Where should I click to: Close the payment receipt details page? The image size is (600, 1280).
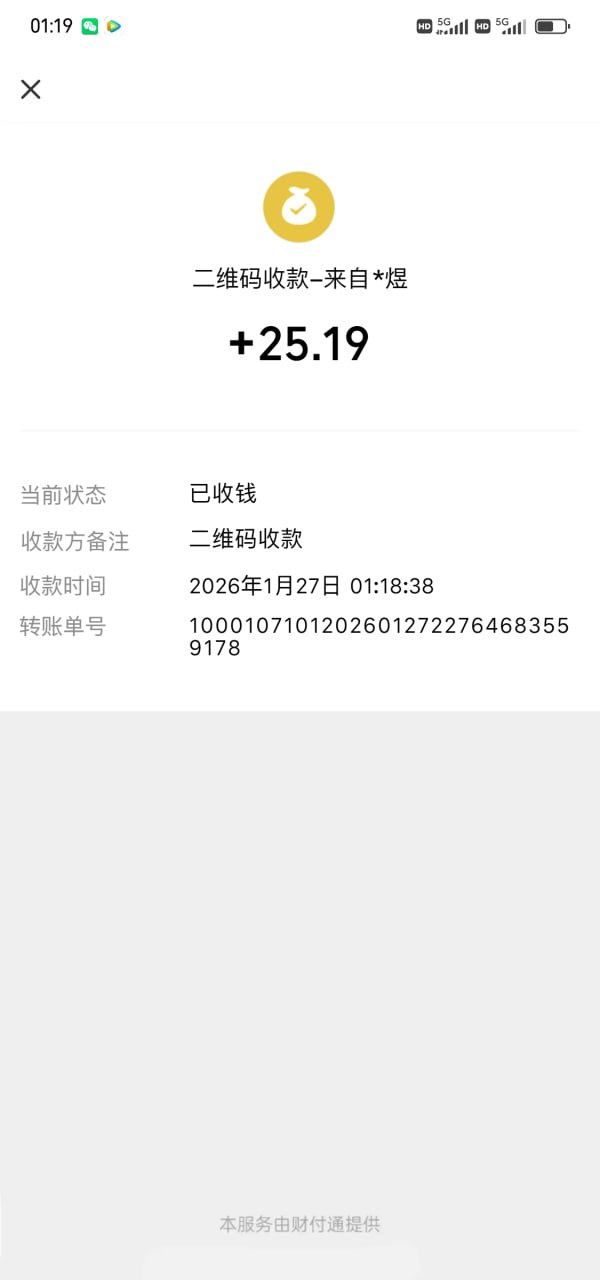(x=31, y=89)
